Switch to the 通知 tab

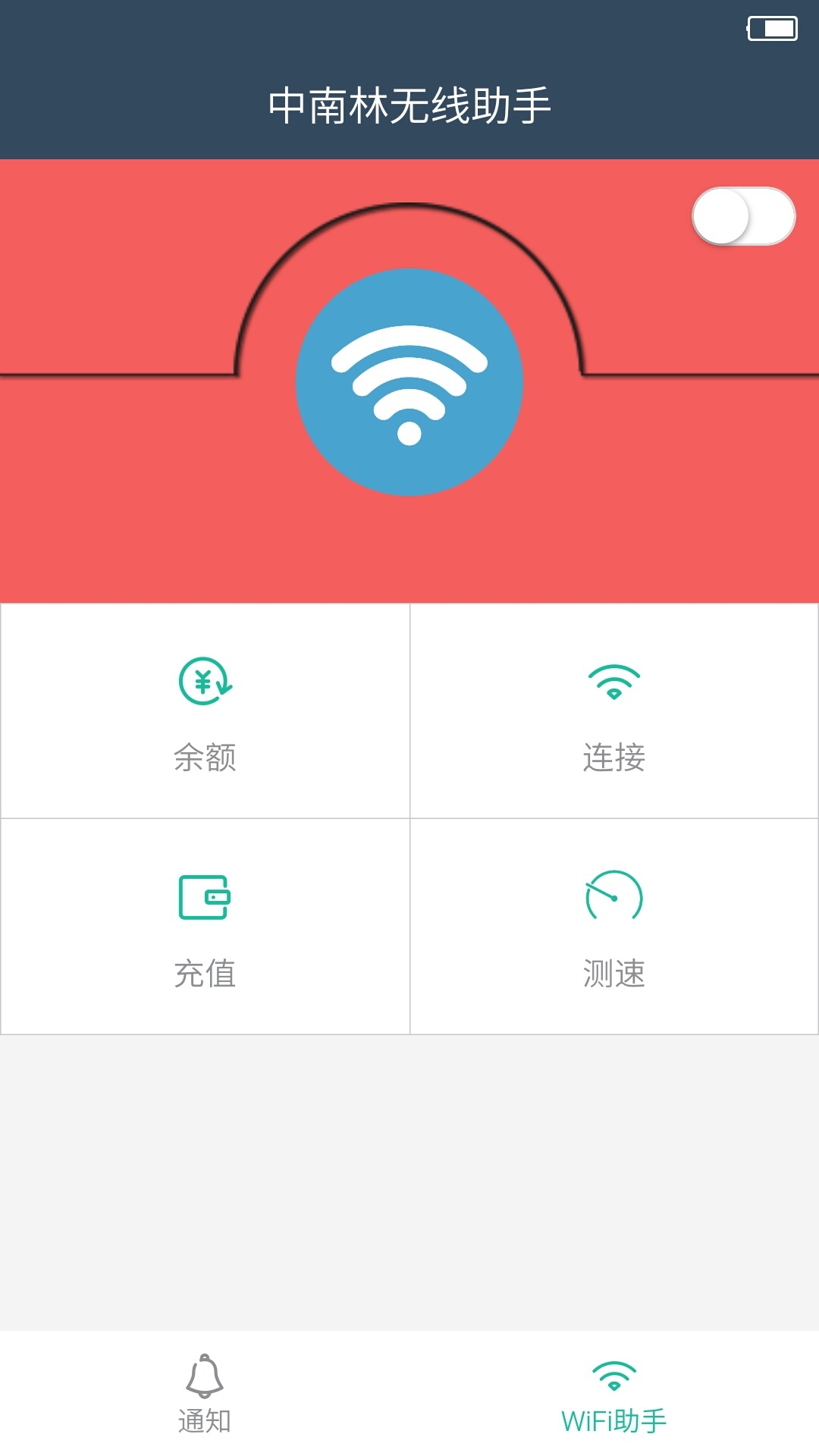pyautogui.click(x=205, y=1394)
